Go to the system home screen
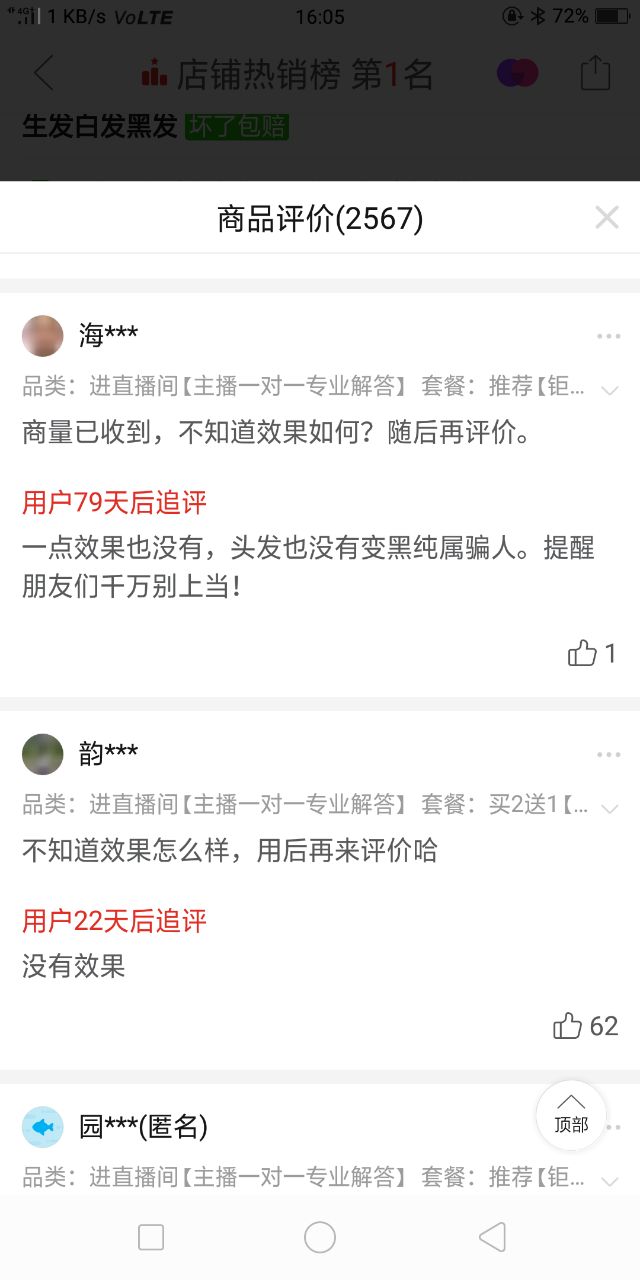The width and height of the screenshot is (640, 1280). pyautogui.click(x=320, y=1238)
